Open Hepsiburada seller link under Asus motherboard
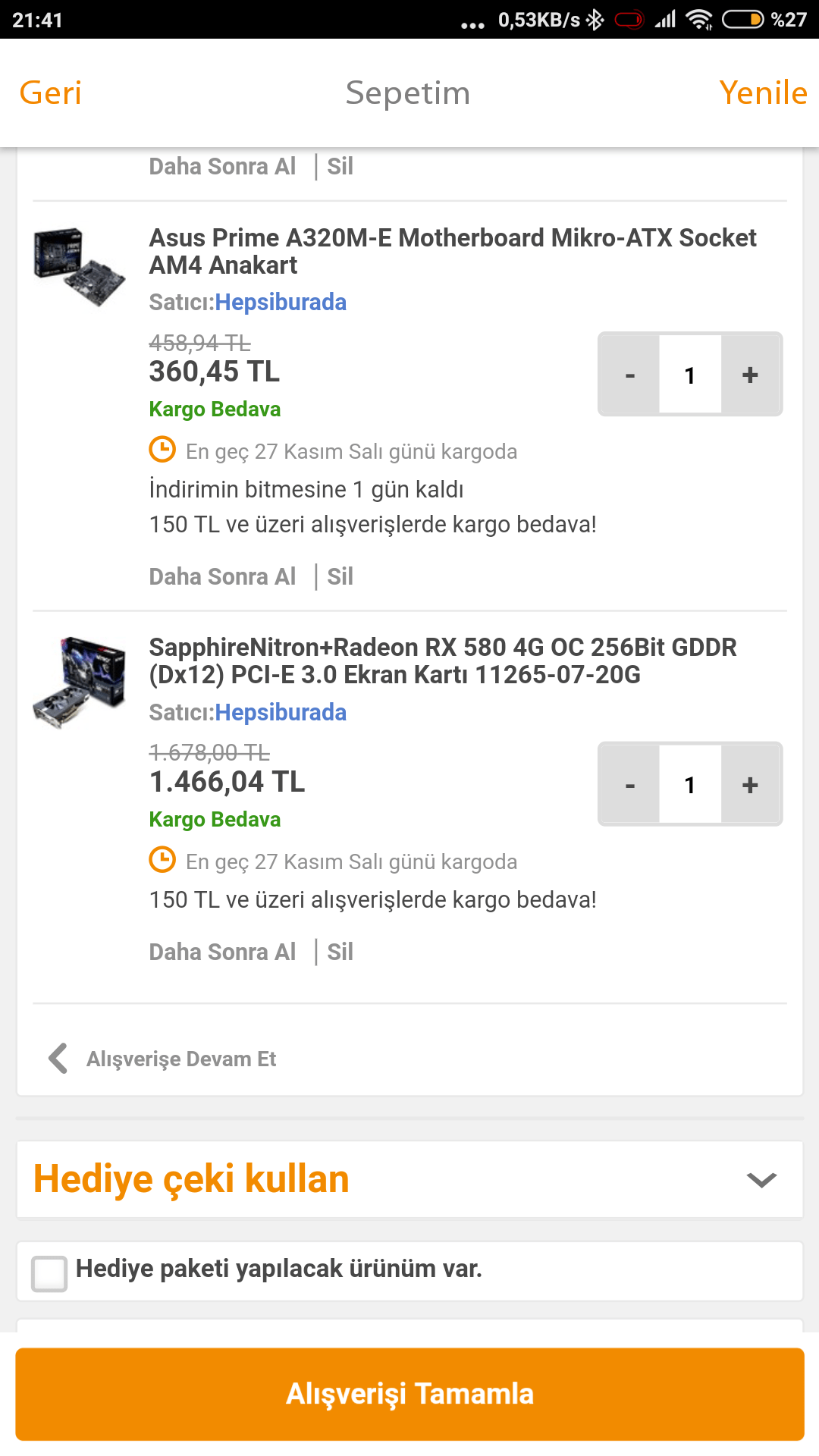The height and width of the screenshot is (1456, 819). [281, 303]
